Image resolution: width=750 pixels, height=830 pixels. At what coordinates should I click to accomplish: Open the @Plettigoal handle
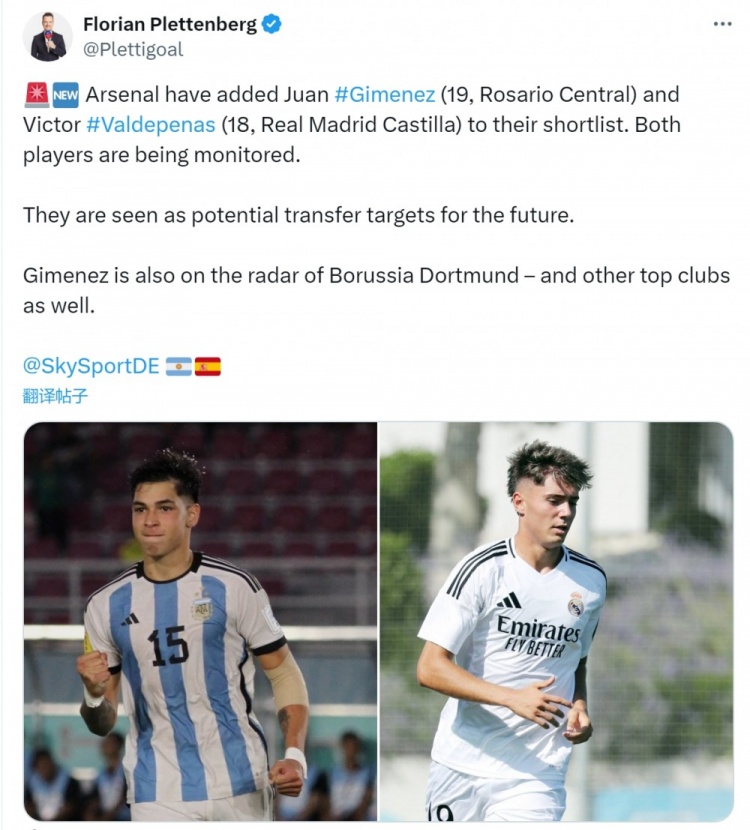coord(133,48)
